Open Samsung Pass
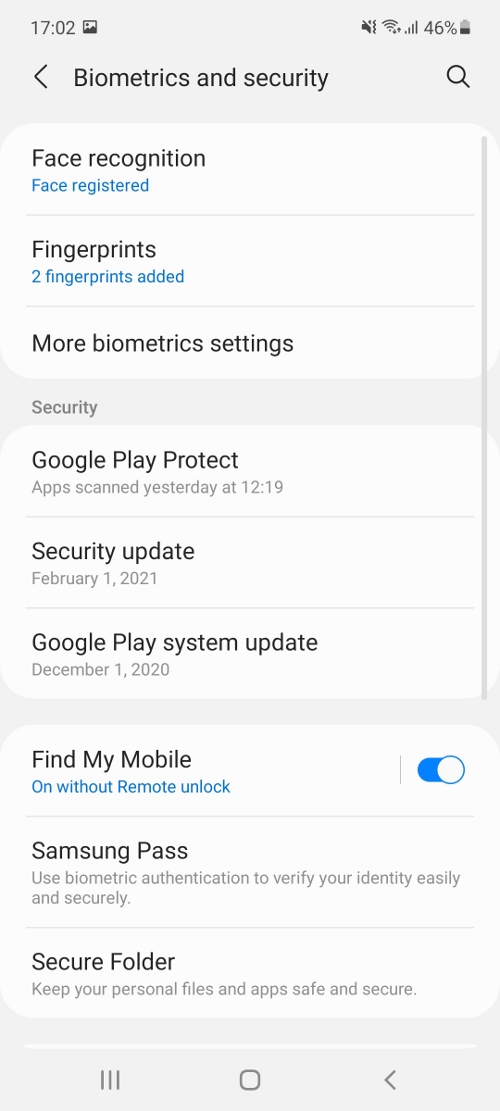Screen dimensions: 500x1111 pyautogui.click(x=250, y=872)
